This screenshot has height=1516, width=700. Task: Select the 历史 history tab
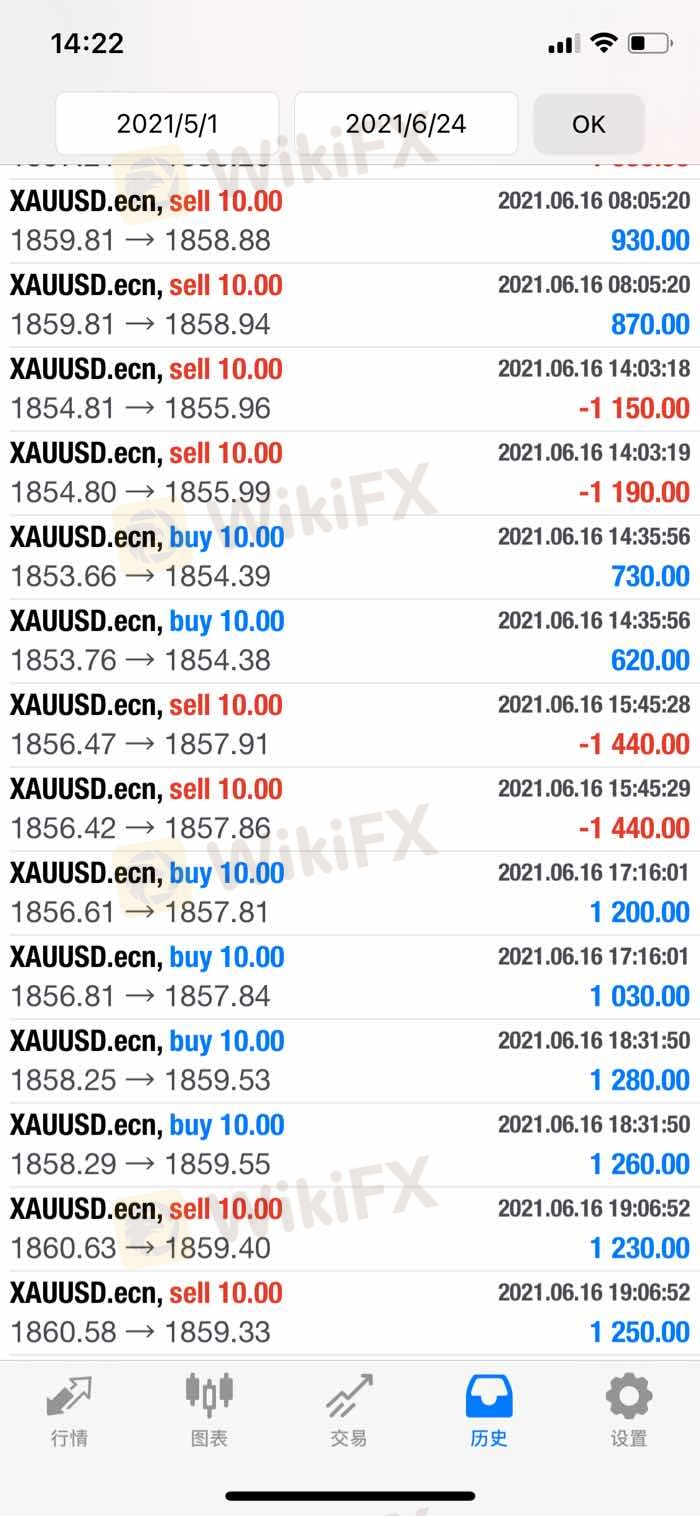[x=489, y=1411]
